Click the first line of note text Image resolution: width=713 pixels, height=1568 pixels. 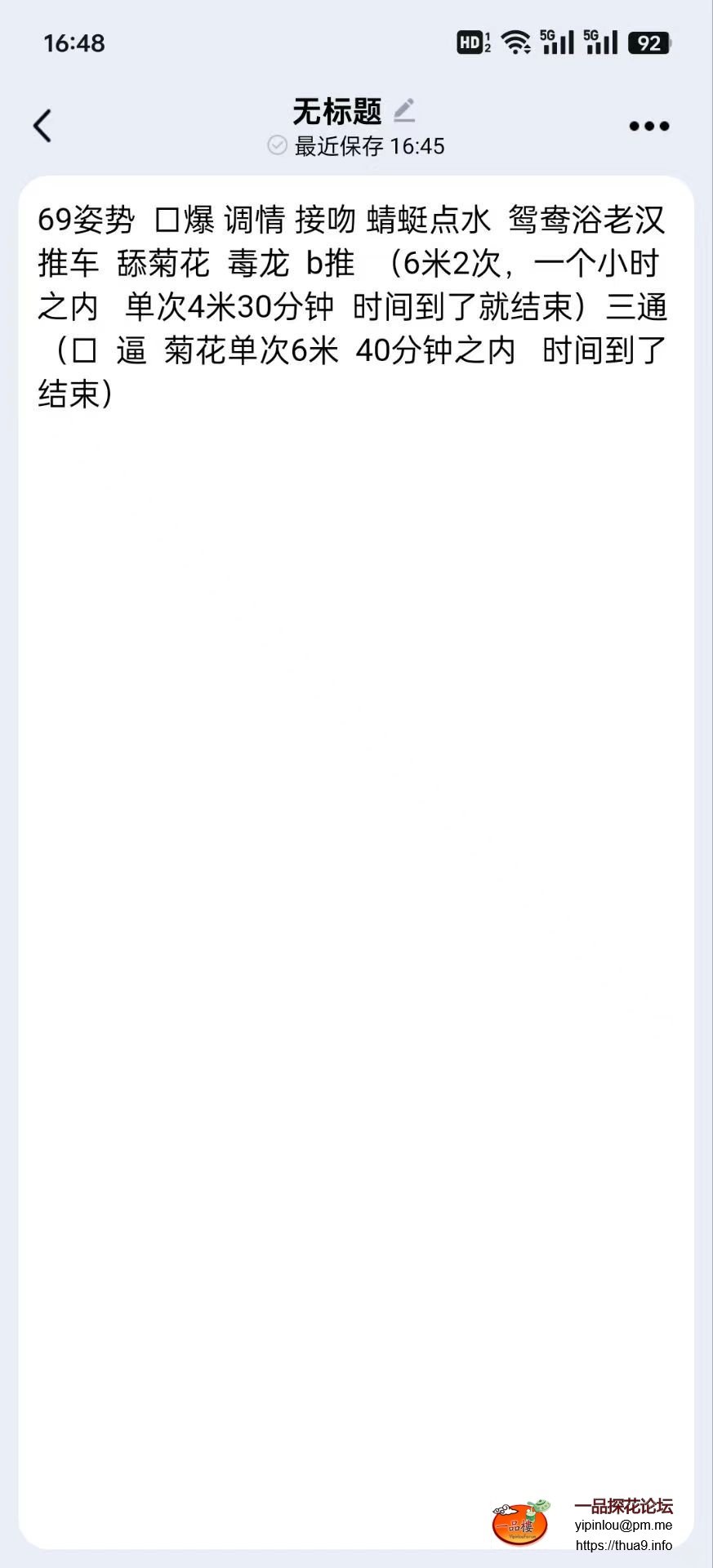click(351, 220)
